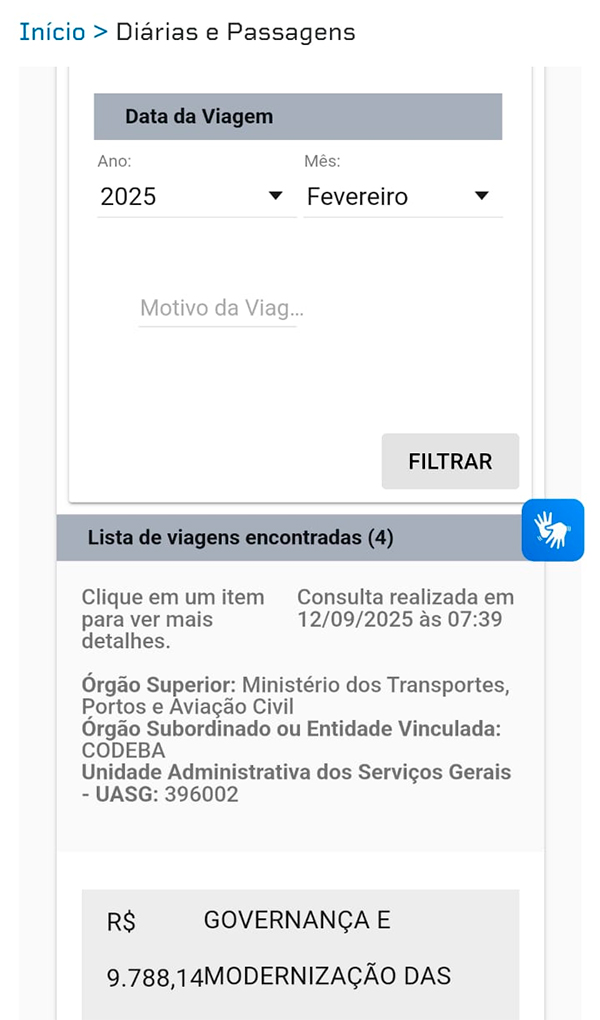Open the R$ 9.788,14 trip item
Image resolution: width=600 pixels, height=1020 pixels.
pyautogui.click(x=300, y=950)
